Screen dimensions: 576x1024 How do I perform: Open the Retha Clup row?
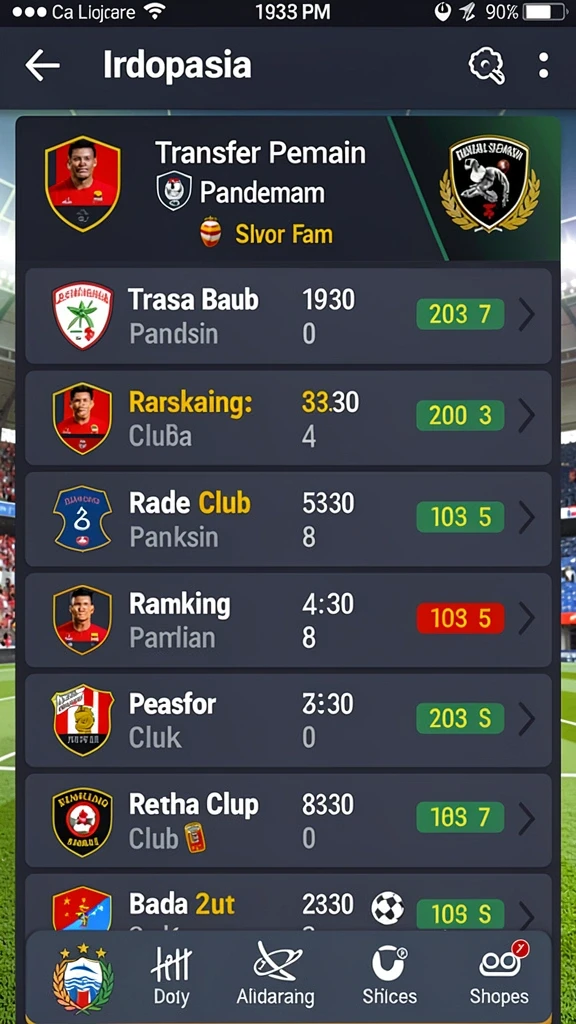pyautogui.click(x=288, y=821)
